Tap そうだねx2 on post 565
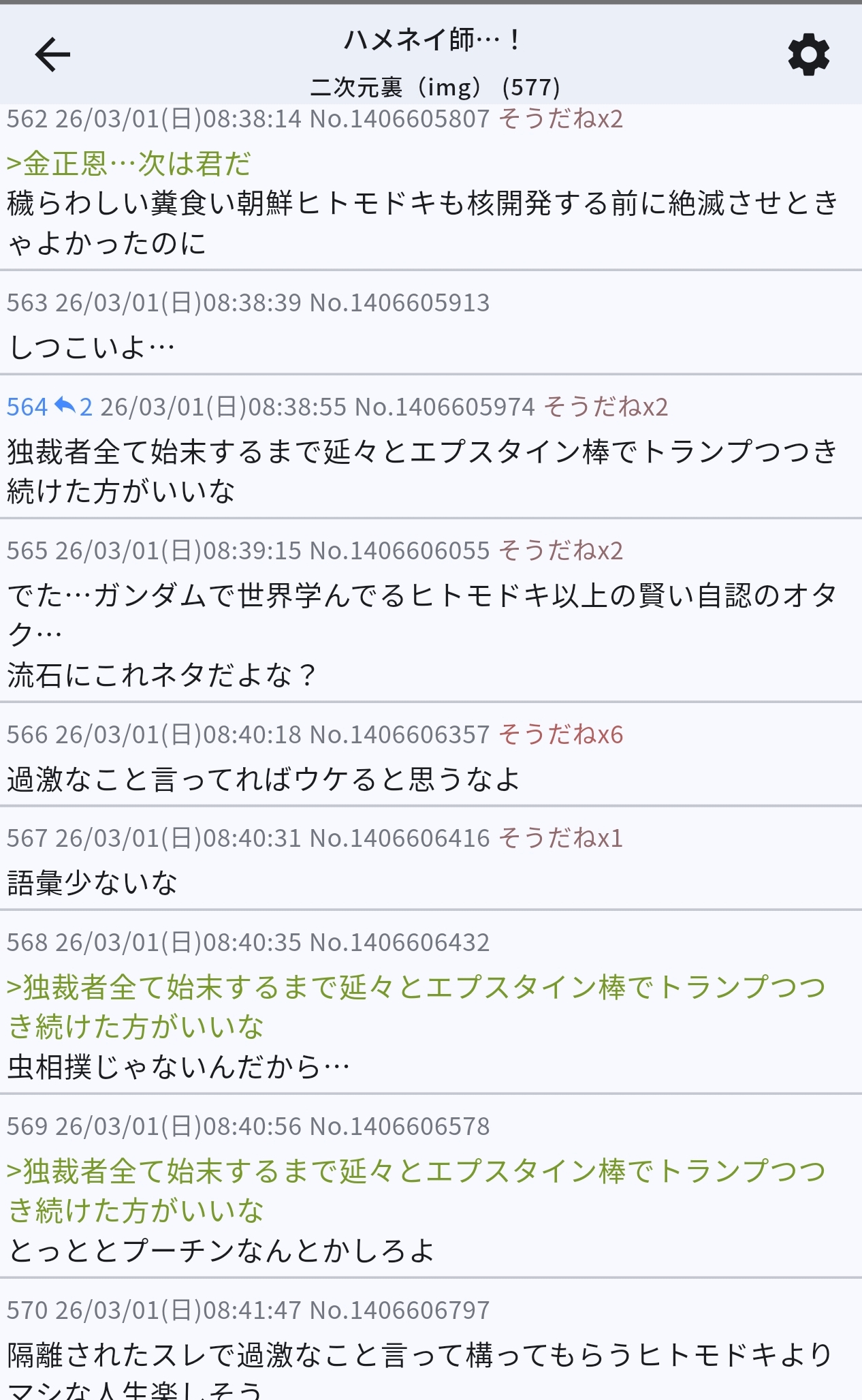862x1400 pixels. click(x=560, y=550)
